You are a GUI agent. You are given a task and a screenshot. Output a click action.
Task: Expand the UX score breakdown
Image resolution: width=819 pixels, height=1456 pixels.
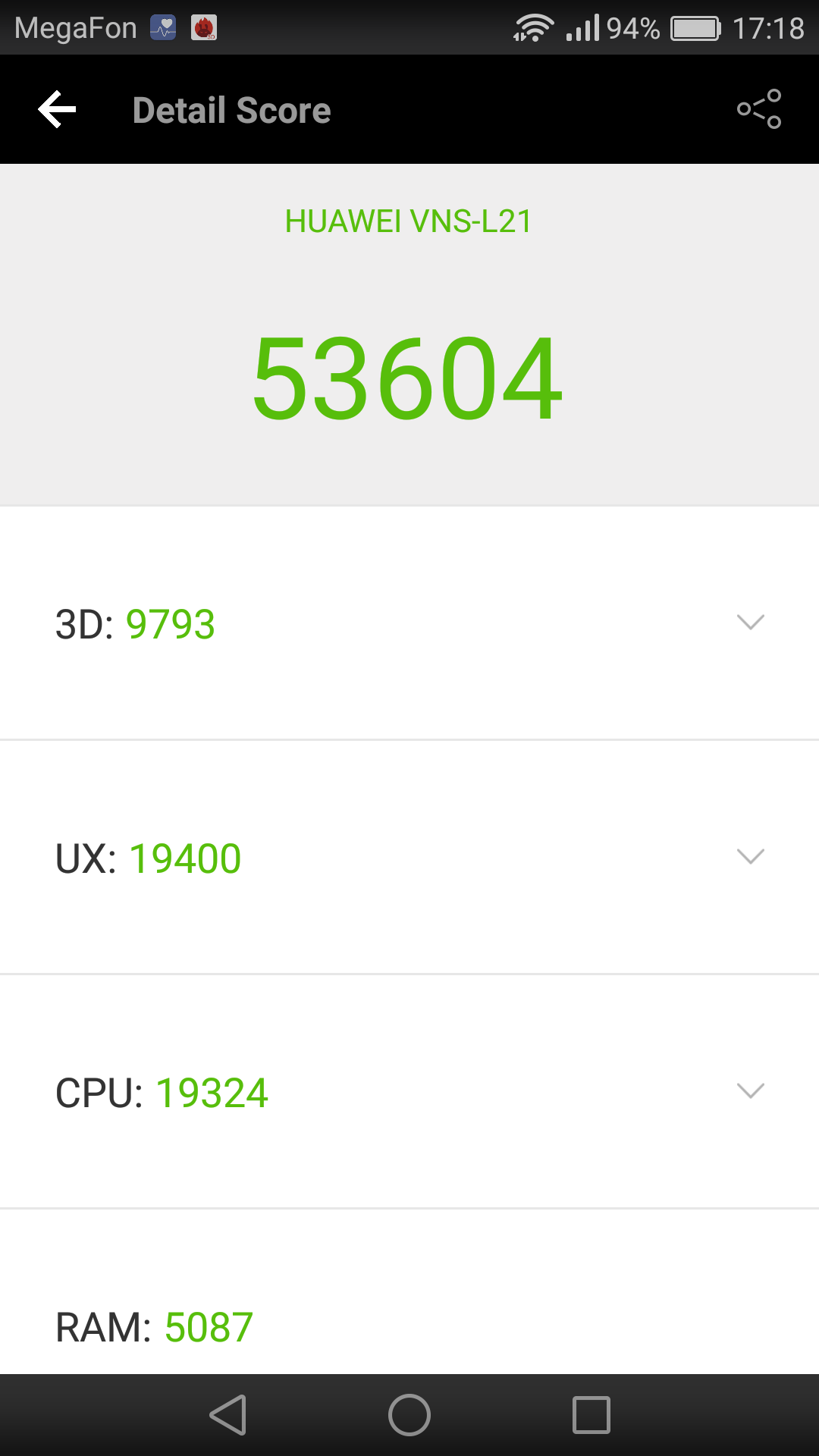tap(750, 857)
